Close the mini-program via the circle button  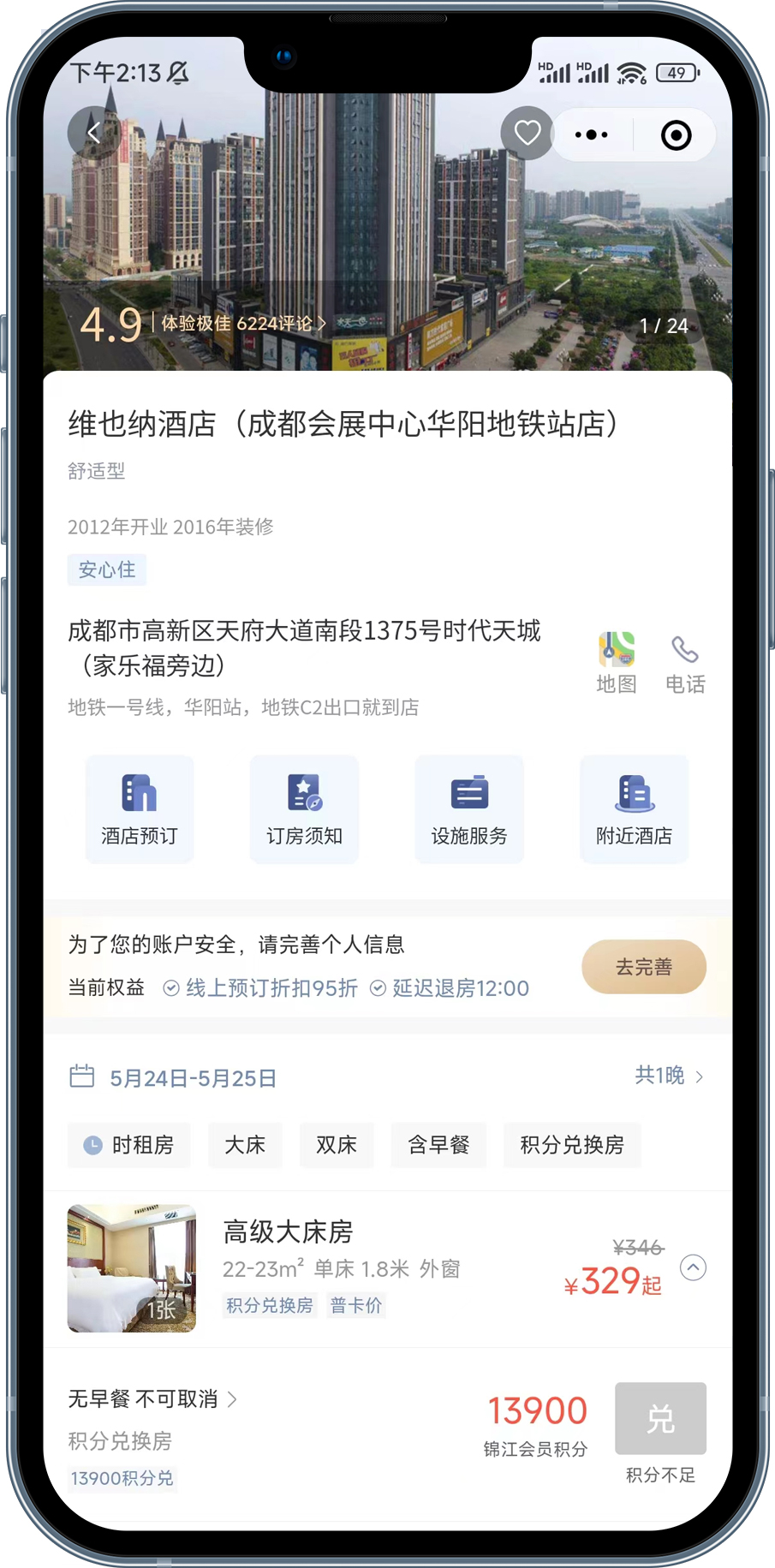tap(676, 134)
